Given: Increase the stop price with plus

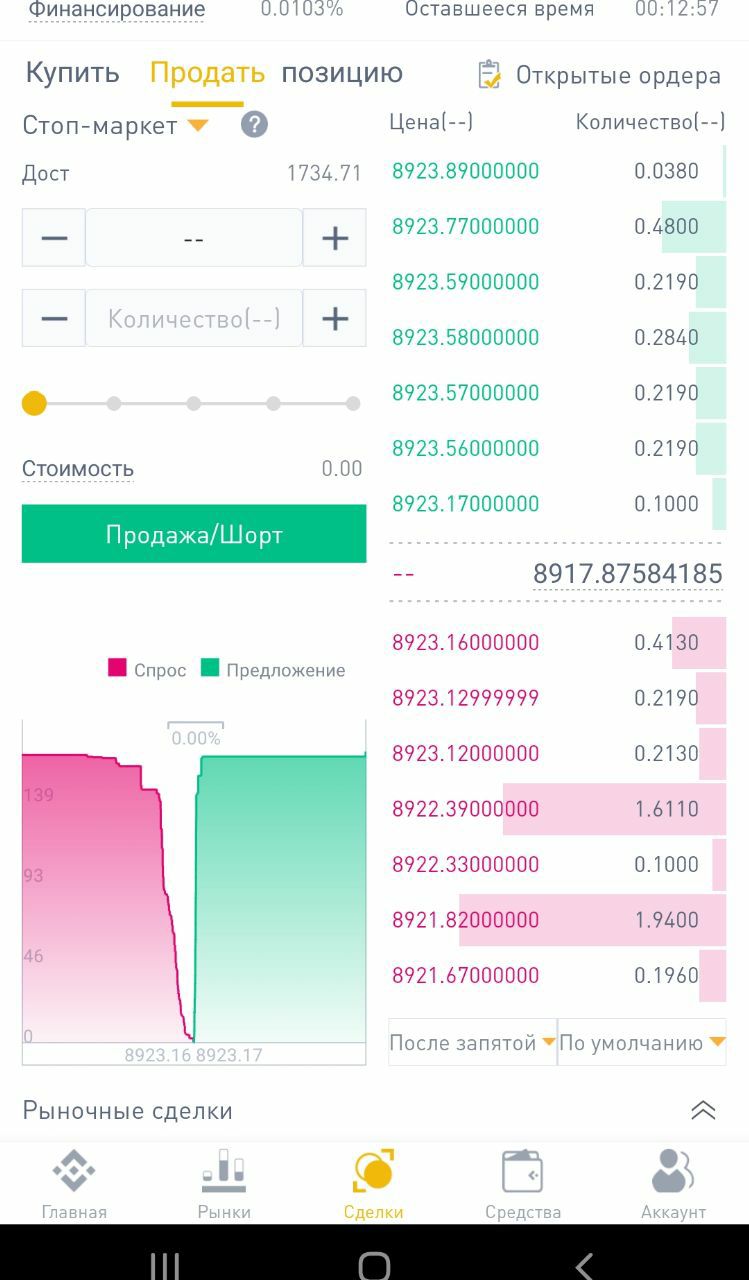Looking at the screenshot, I should pos(334,238).
